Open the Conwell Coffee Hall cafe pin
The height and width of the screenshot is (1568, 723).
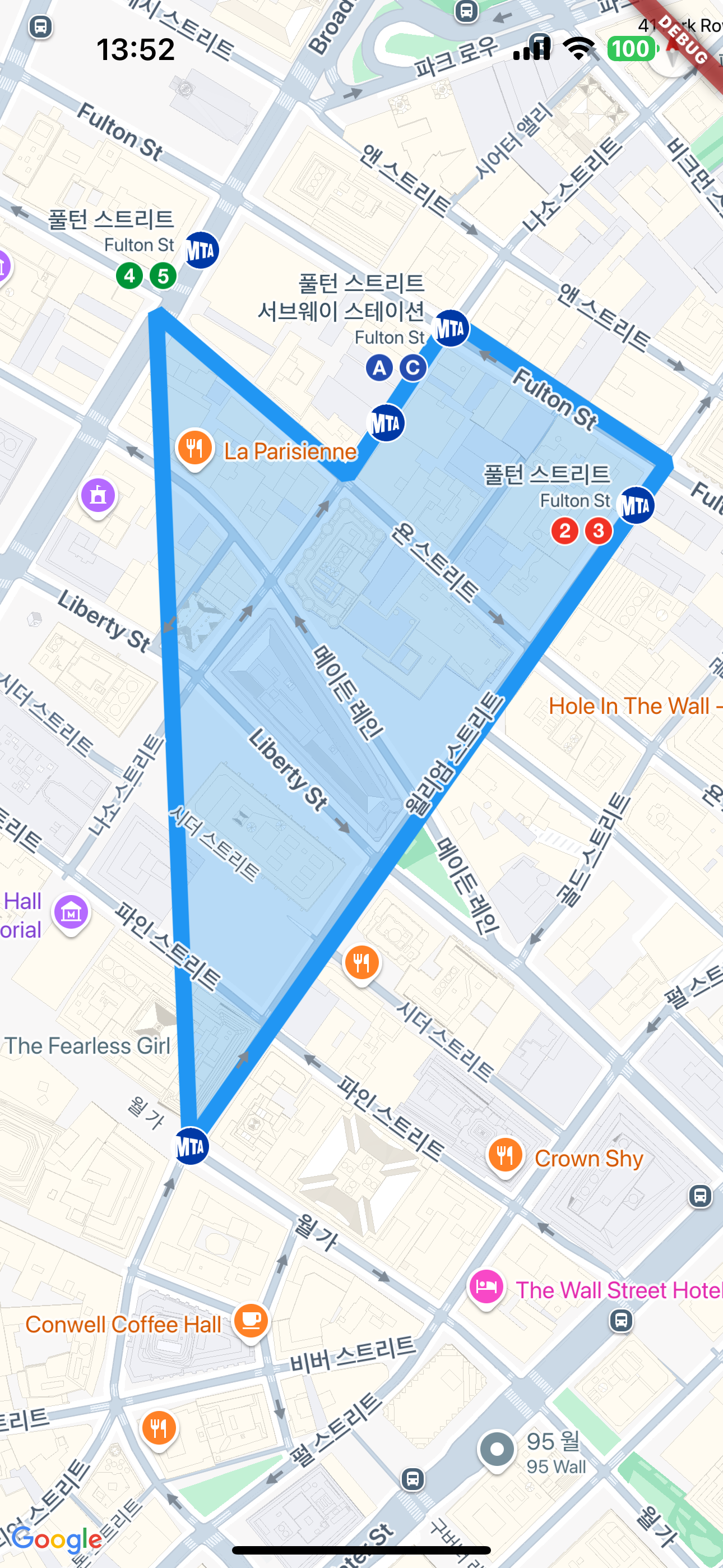pyautogui.click(x=251, y=1320)
